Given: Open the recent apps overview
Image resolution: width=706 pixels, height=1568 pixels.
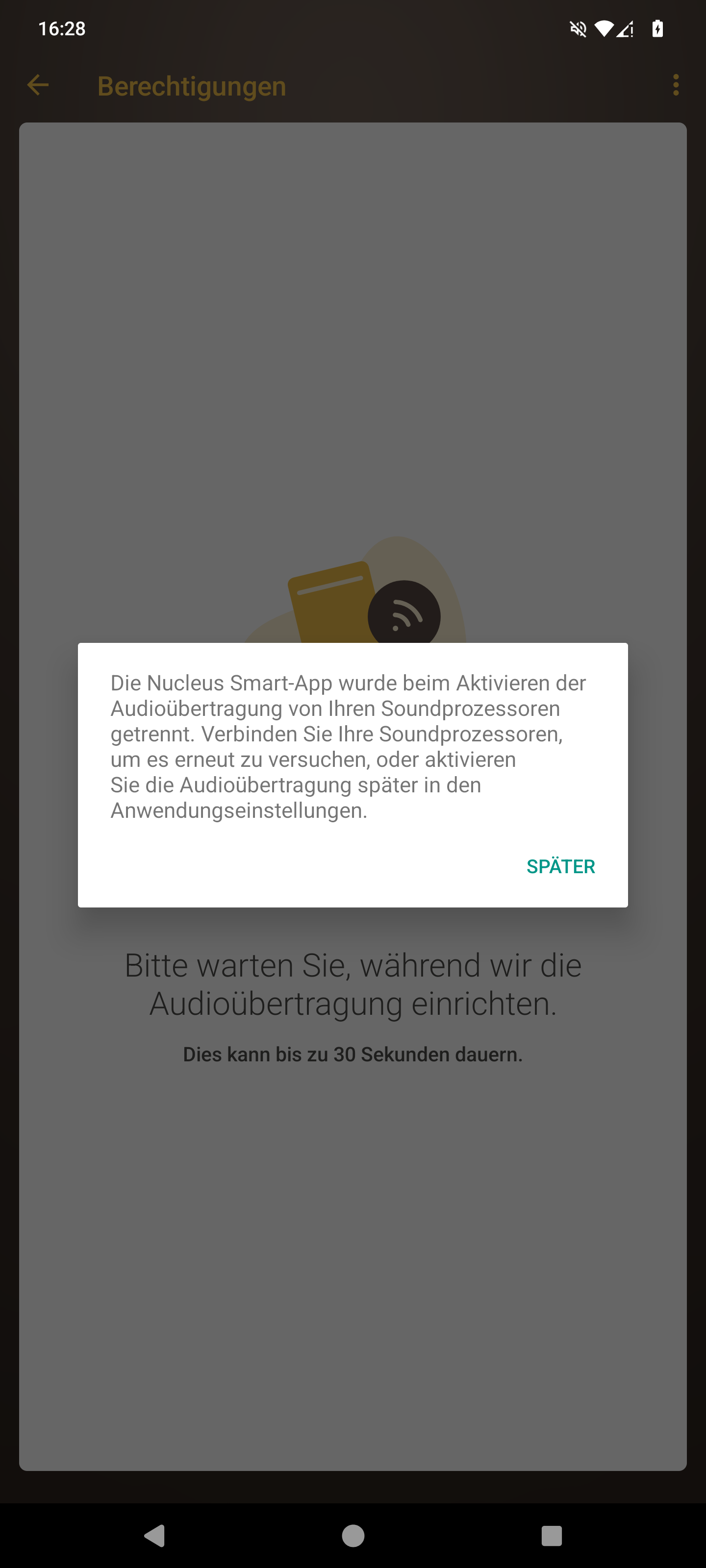Looking at the screenshot, I should (551, 1535).
